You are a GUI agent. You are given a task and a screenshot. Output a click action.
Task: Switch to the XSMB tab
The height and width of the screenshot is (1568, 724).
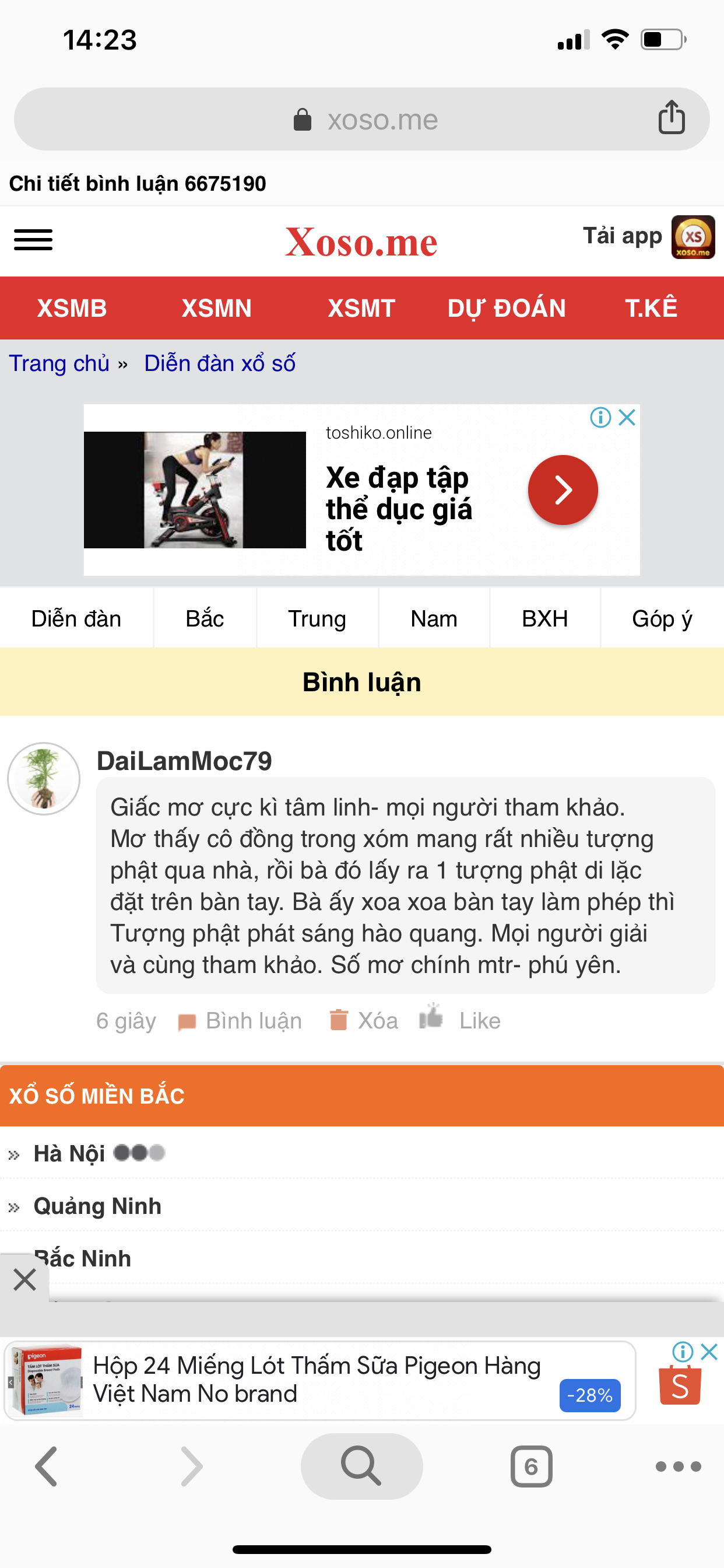pyautogui.click(x=72, y=308)
